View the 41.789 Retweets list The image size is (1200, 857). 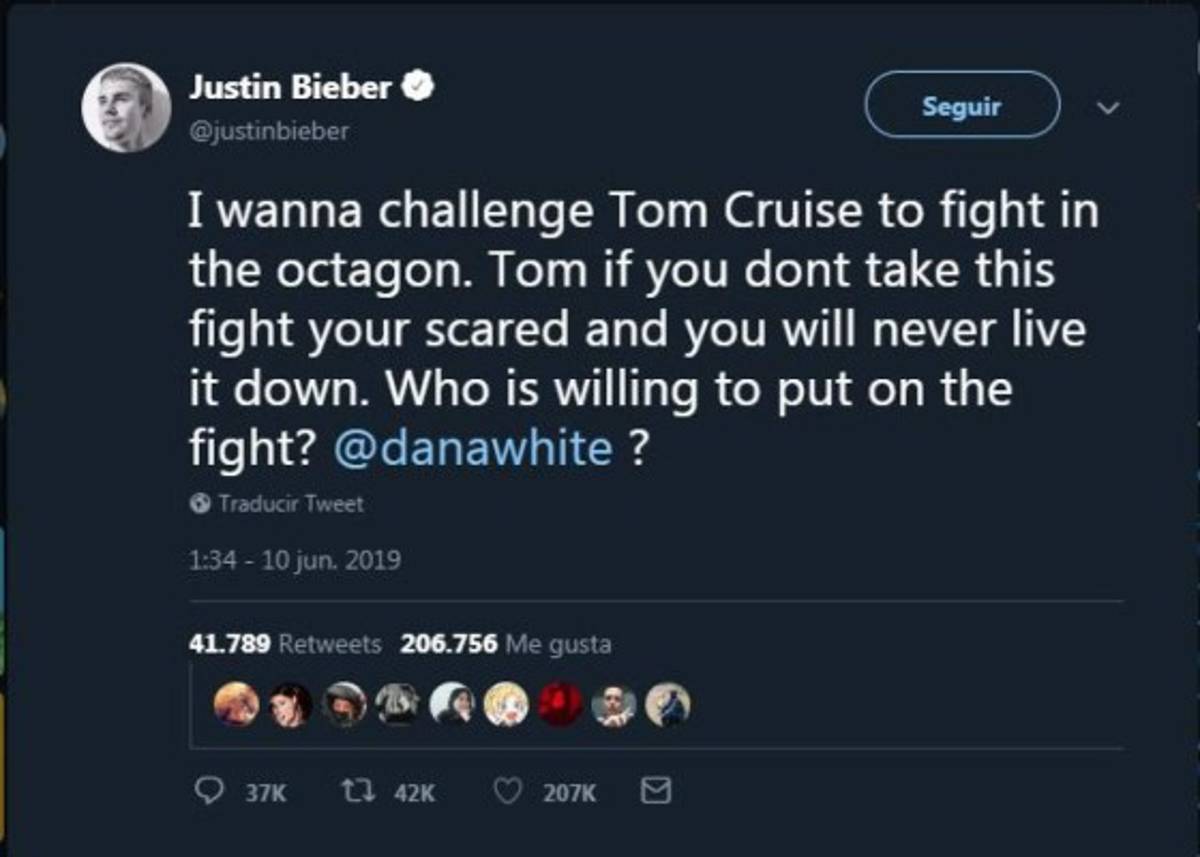pos(285,645)
